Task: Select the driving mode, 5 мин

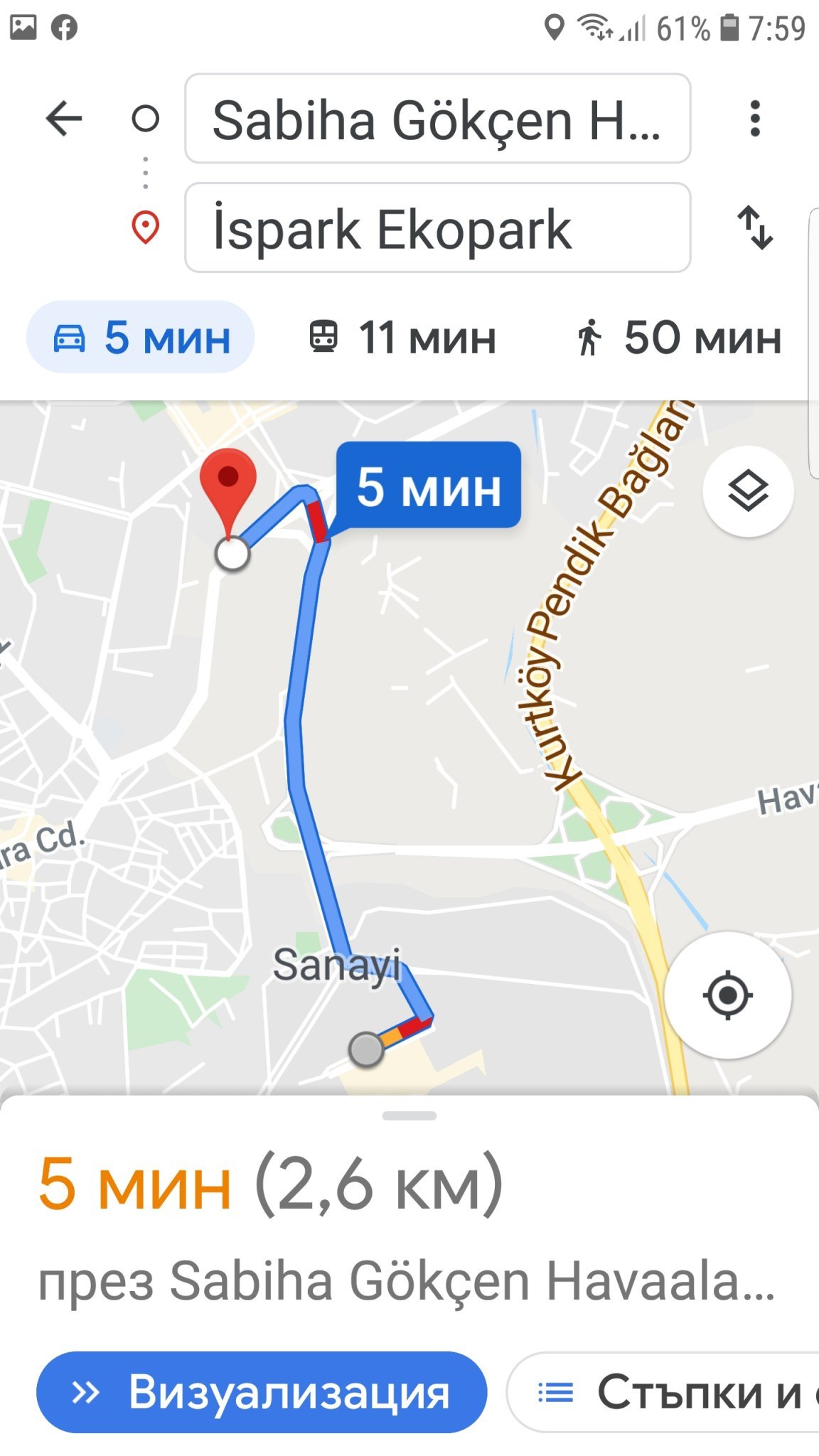Action: pyautogui.click(x=141, y=337)
